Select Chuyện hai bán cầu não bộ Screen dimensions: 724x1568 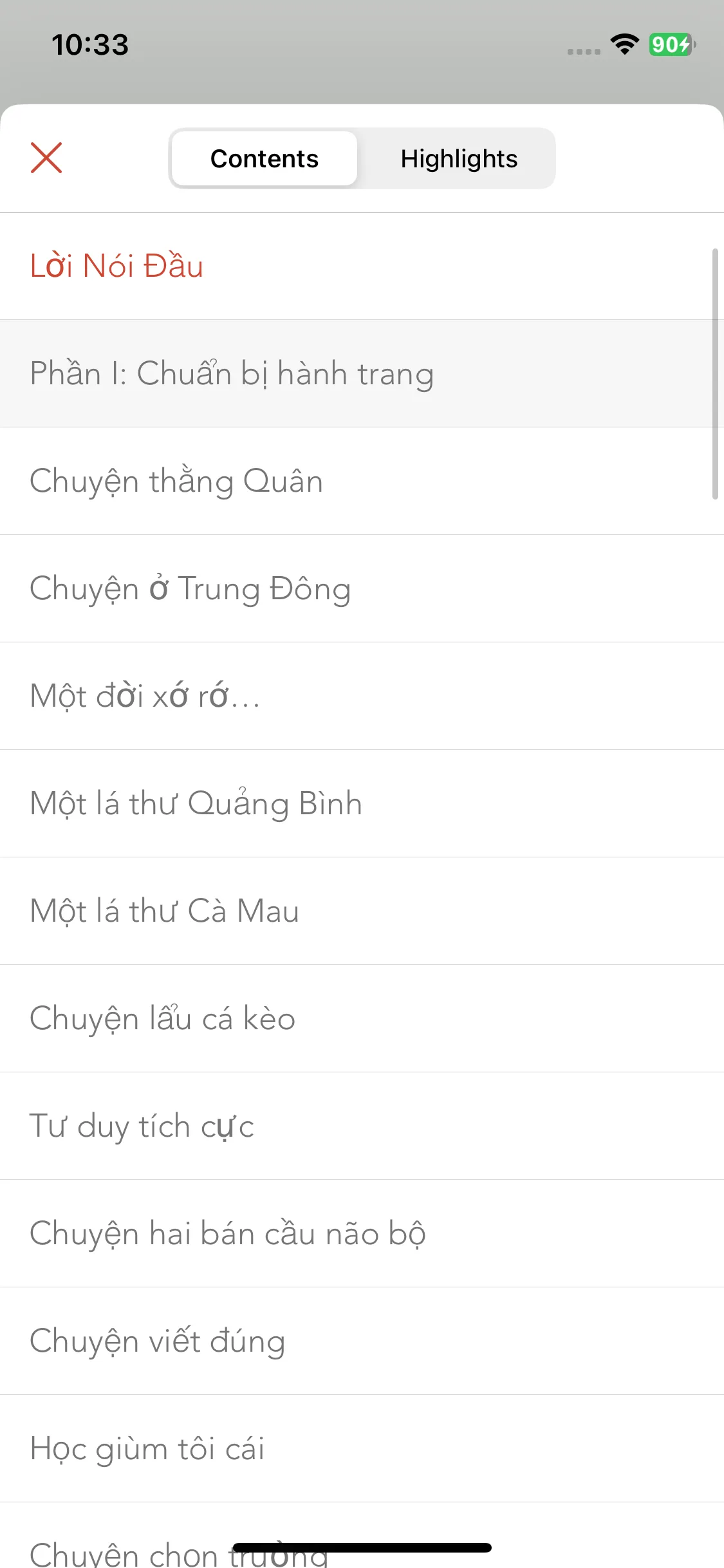(227, 1233)
